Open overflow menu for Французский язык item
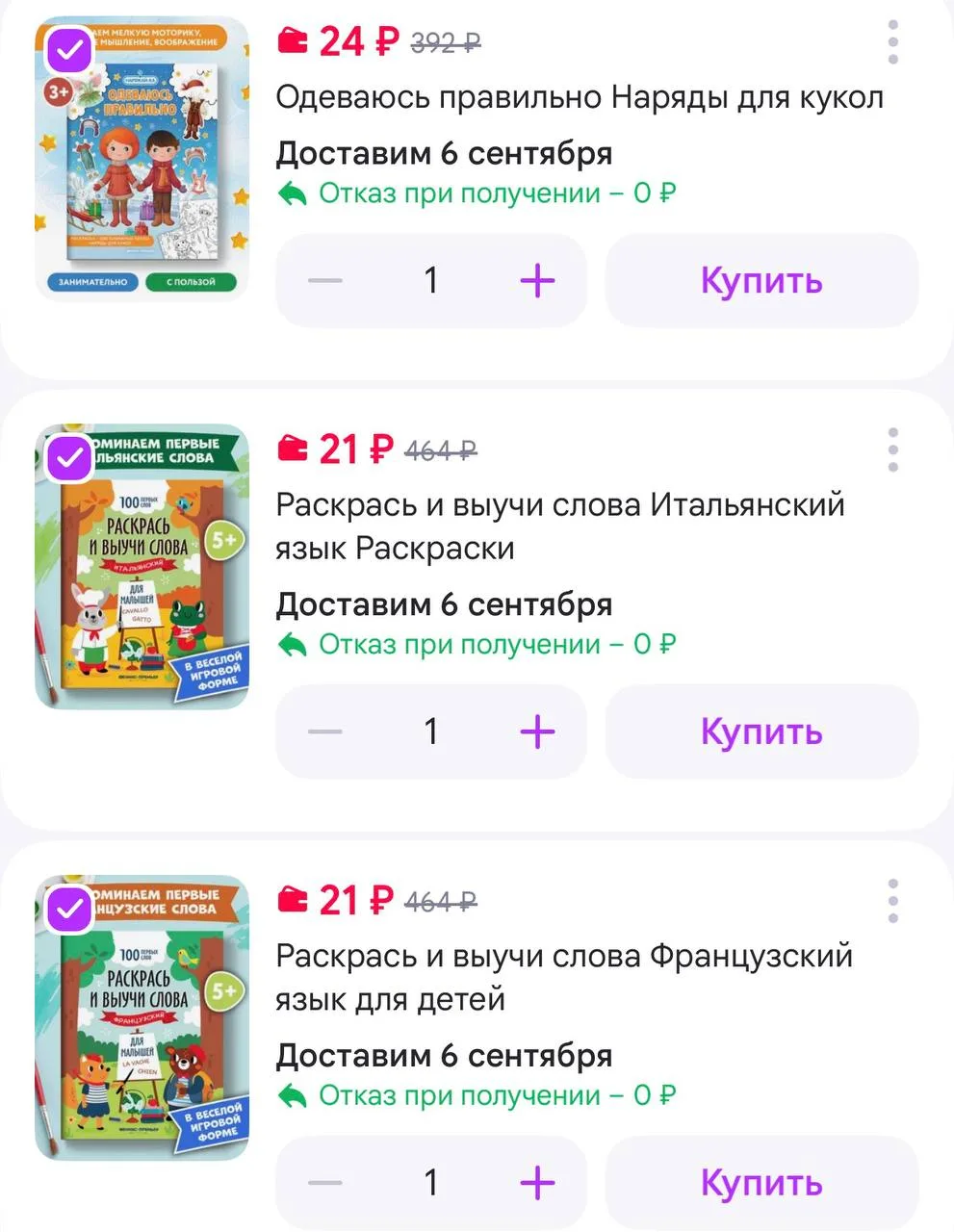954x1232 pixels. click(893, 901)
